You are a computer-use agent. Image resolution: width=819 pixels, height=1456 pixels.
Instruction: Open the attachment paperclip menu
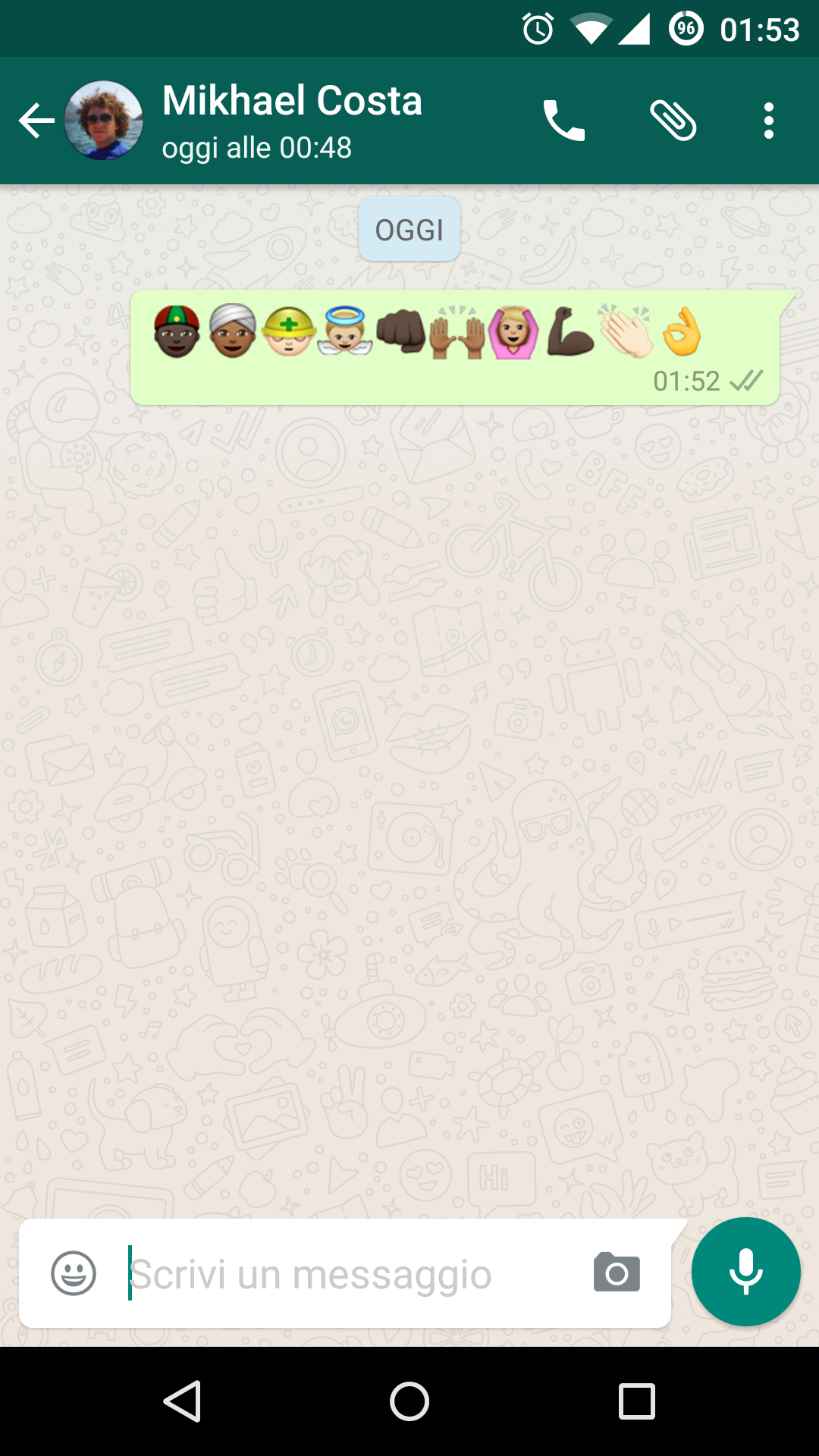coord(673,121)
